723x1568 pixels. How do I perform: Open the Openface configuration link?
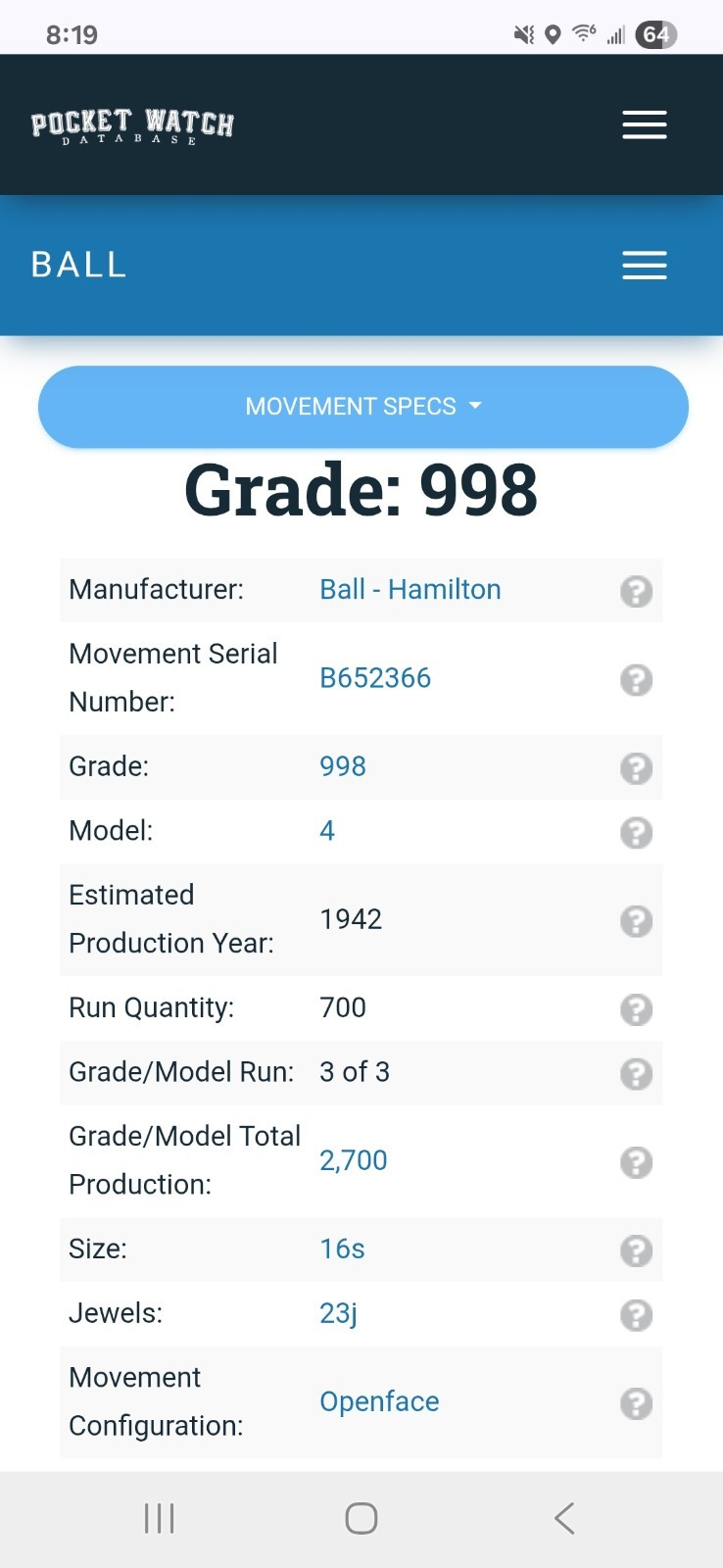[x=379, y=1401]
